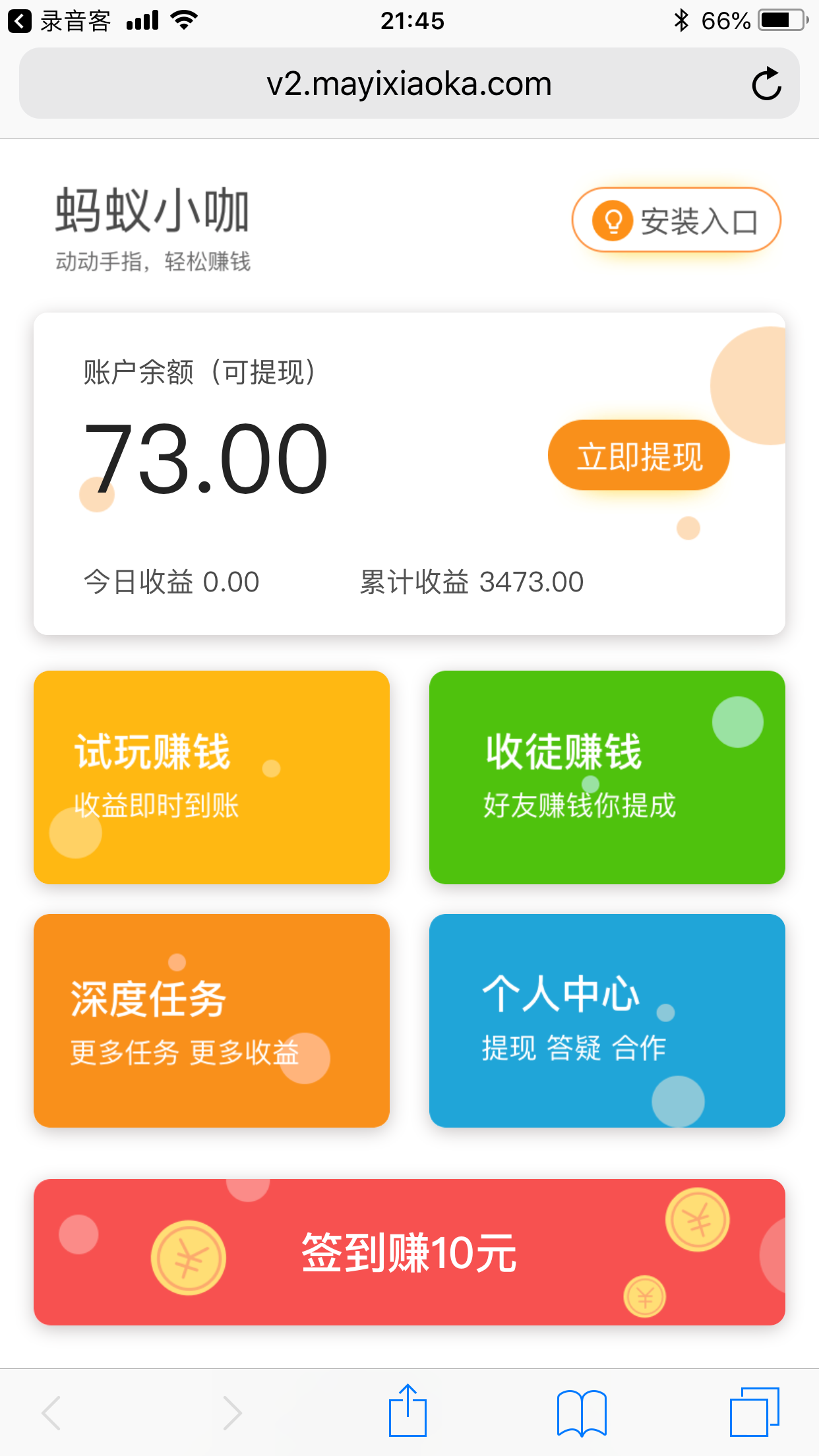Open the 试玩赚钱 card
The width and height of the screenshot is (819, 1456).
pos(212,777)
